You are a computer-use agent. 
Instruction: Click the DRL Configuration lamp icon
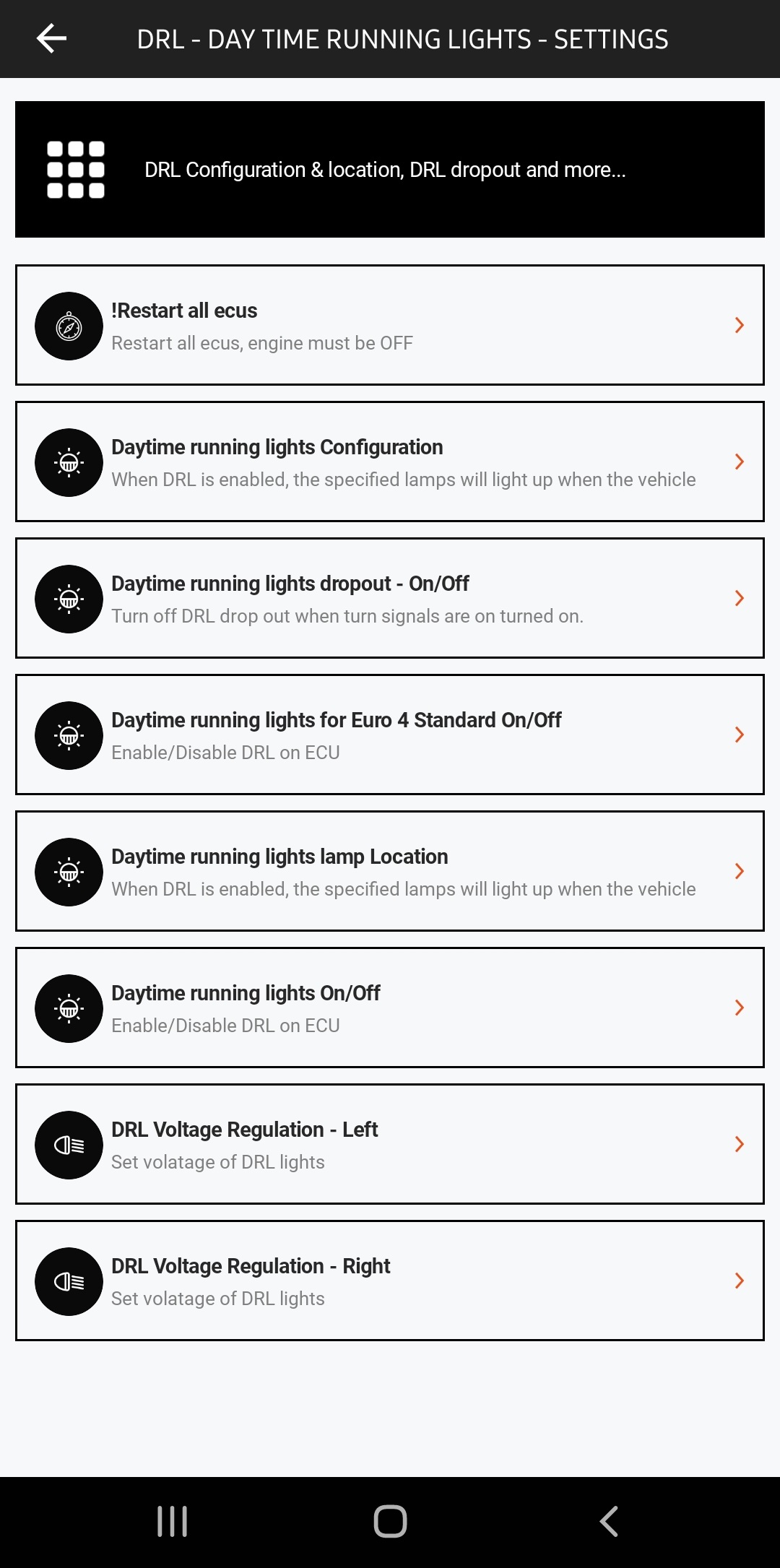click(x=69, y=462)
